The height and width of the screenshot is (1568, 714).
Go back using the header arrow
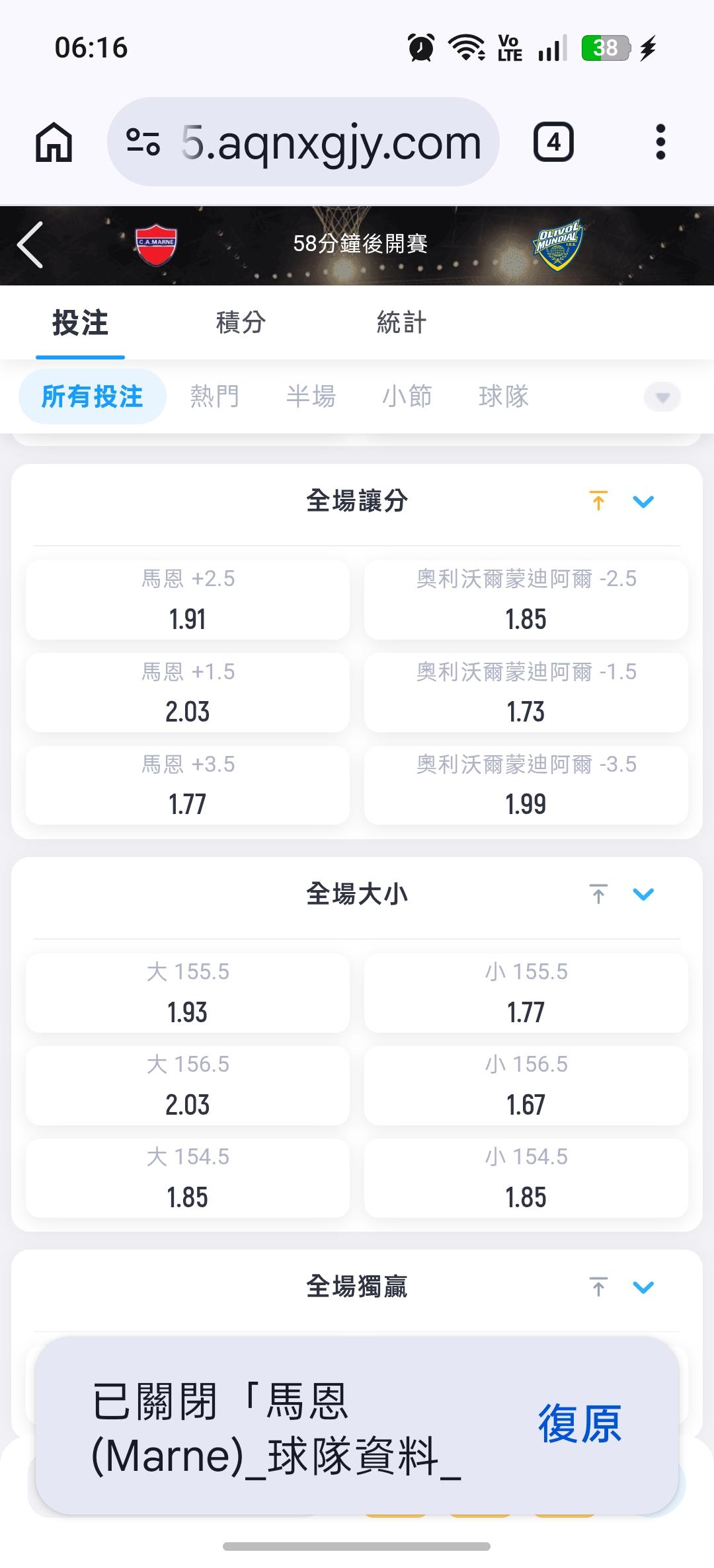point(30,244)
